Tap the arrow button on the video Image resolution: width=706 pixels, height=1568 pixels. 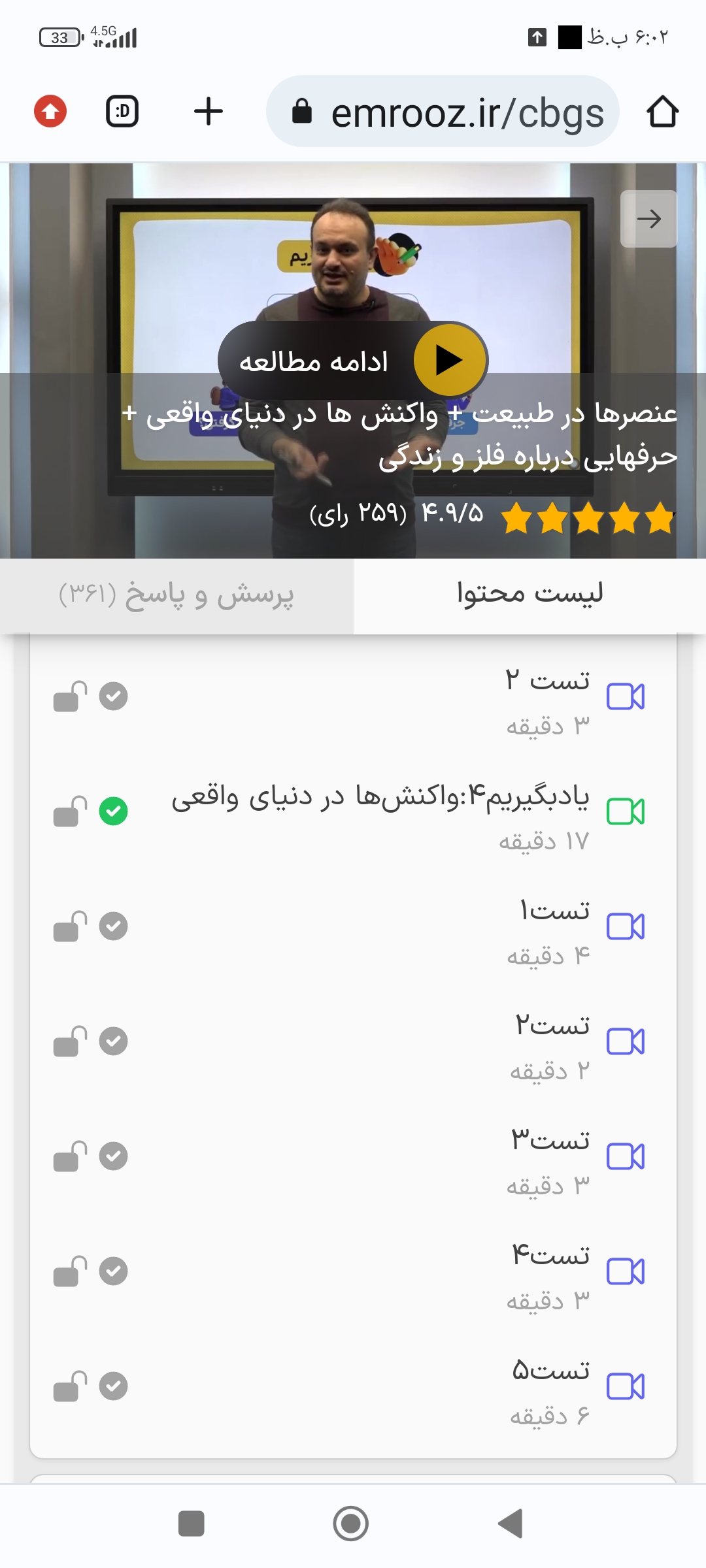point(648,219)
